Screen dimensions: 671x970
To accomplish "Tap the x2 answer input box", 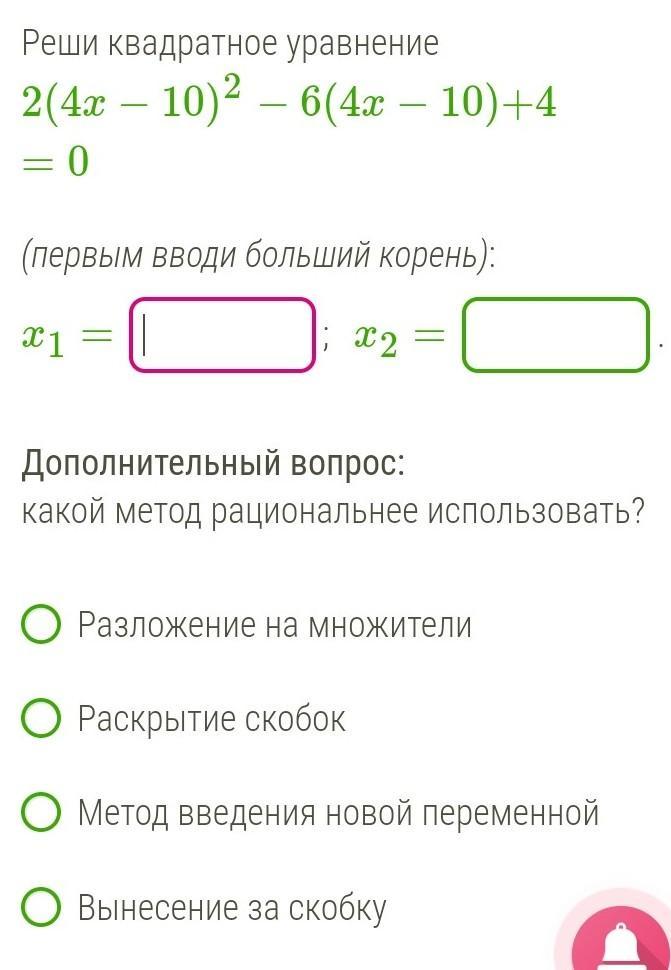I will click(x=556, y=335).
